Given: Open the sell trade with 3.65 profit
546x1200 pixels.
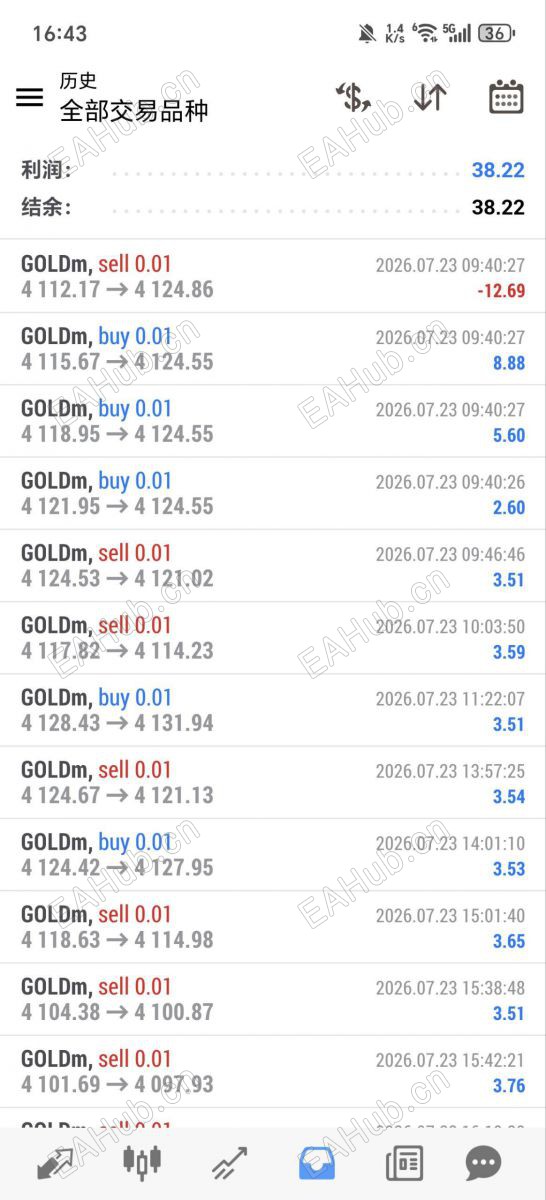Looking at the screenshot, I should click(x=273, y=926).
